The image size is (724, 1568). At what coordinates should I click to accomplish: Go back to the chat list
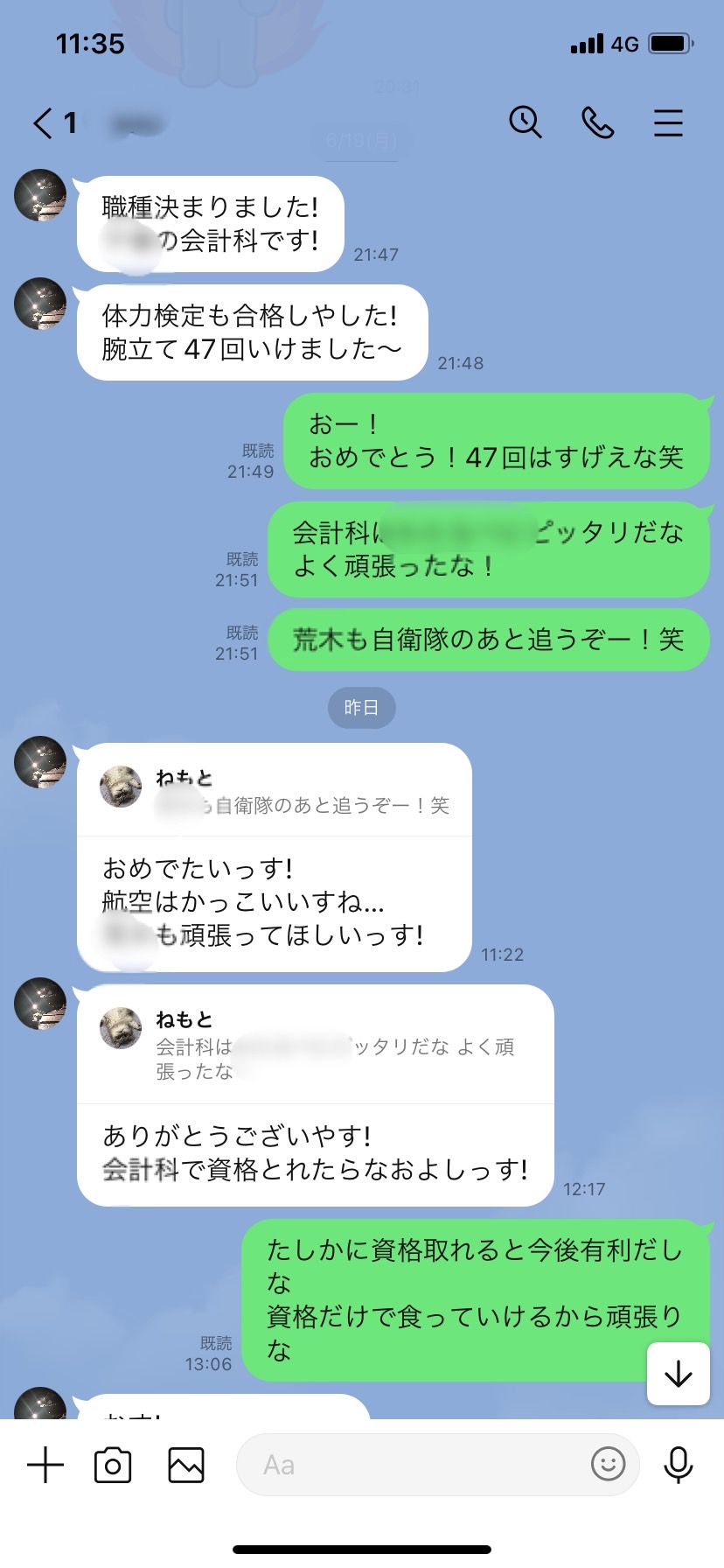(44, 123)
